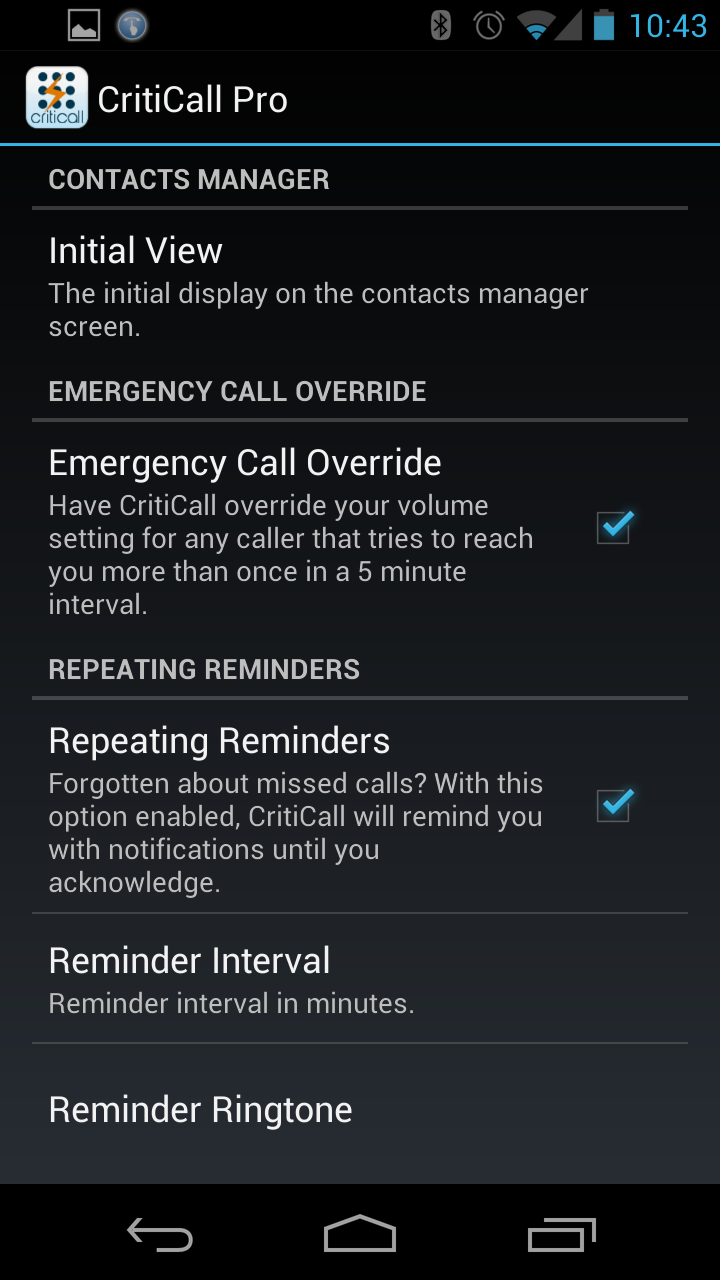Tap the CritiCall Pro app icon

58,97
